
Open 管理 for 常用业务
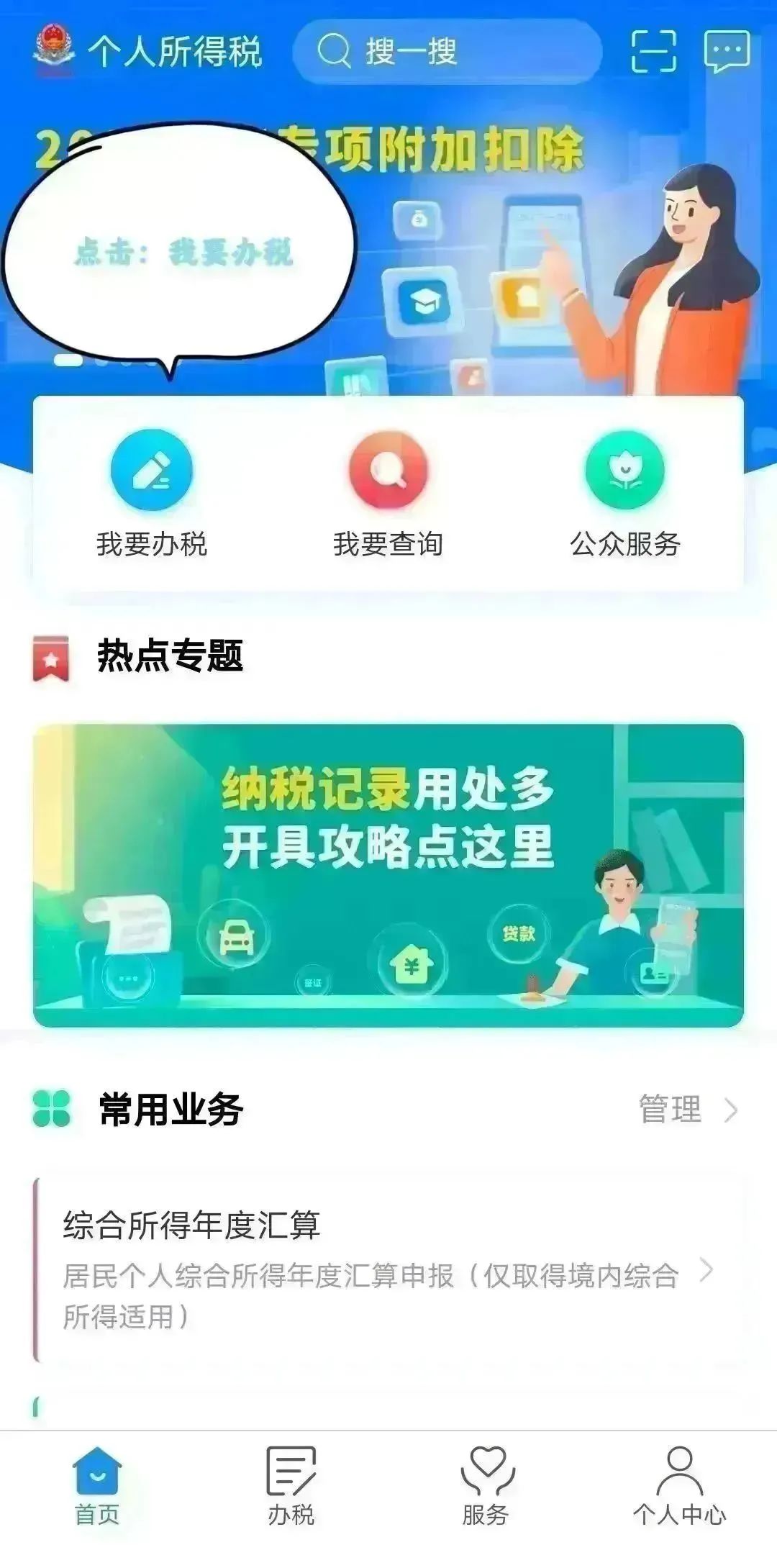[x=689, y=1109]
